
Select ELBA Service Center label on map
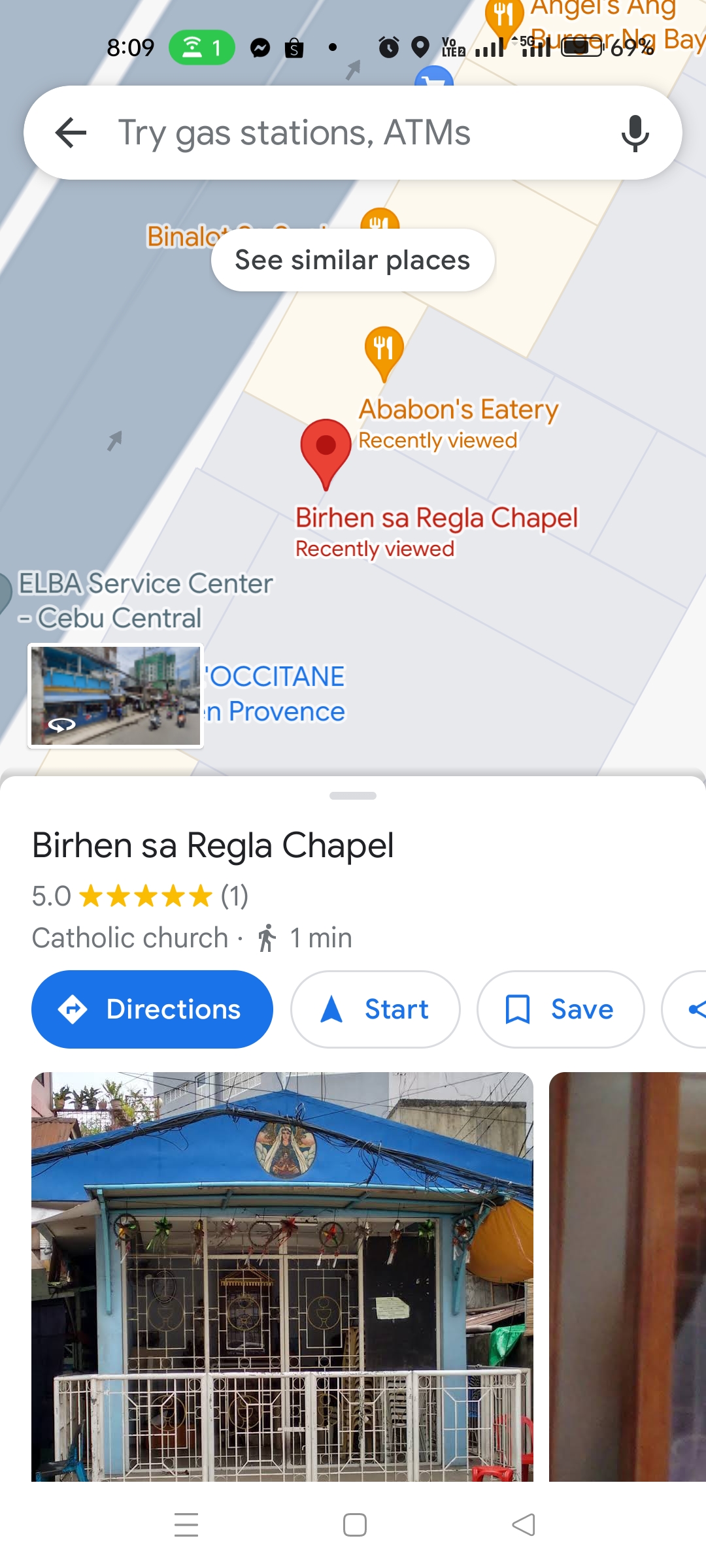[145, 600]
